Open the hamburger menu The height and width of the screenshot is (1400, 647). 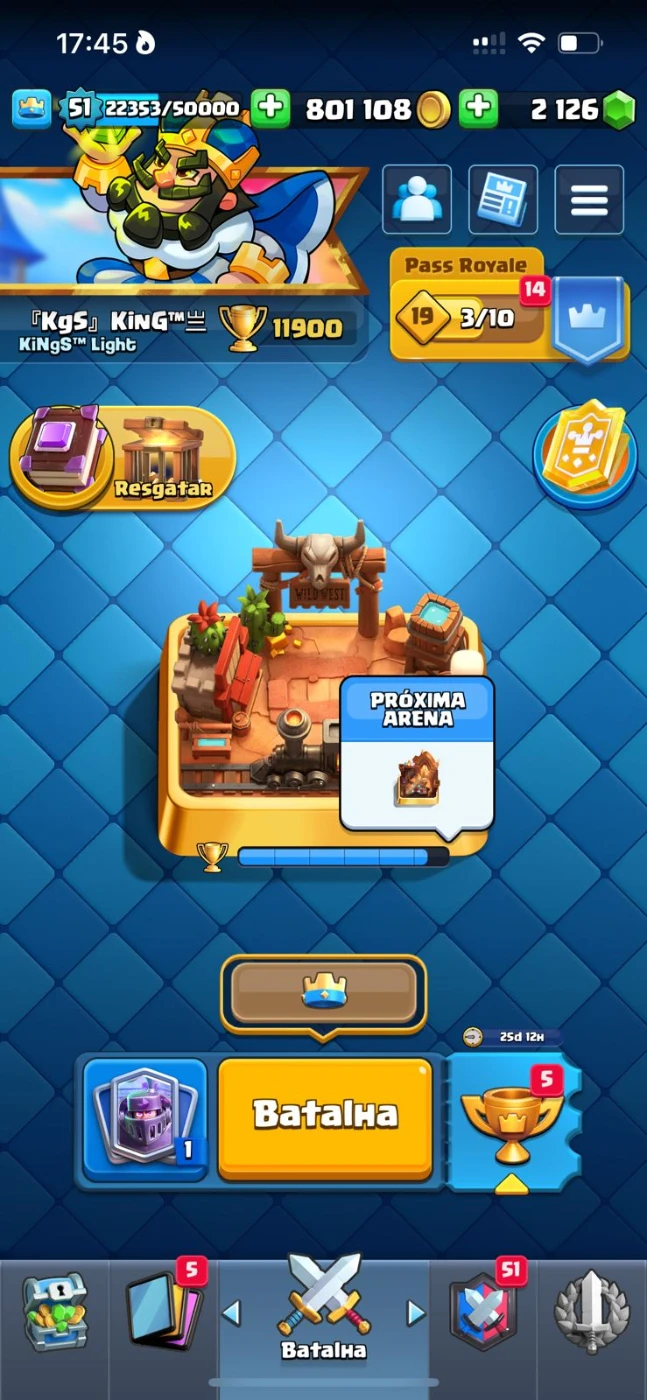[589, 200]
